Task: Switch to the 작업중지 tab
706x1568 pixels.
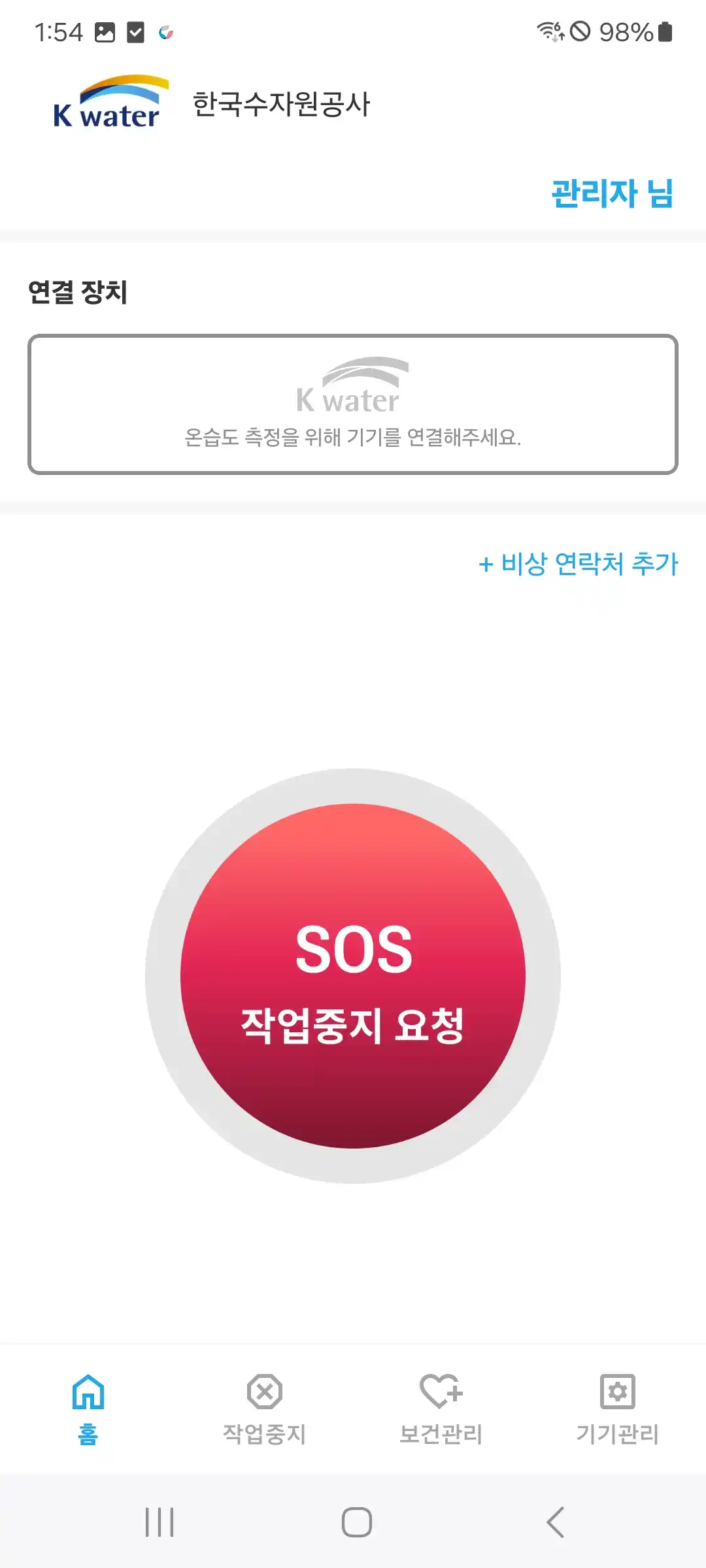Action: point(265,1409)
